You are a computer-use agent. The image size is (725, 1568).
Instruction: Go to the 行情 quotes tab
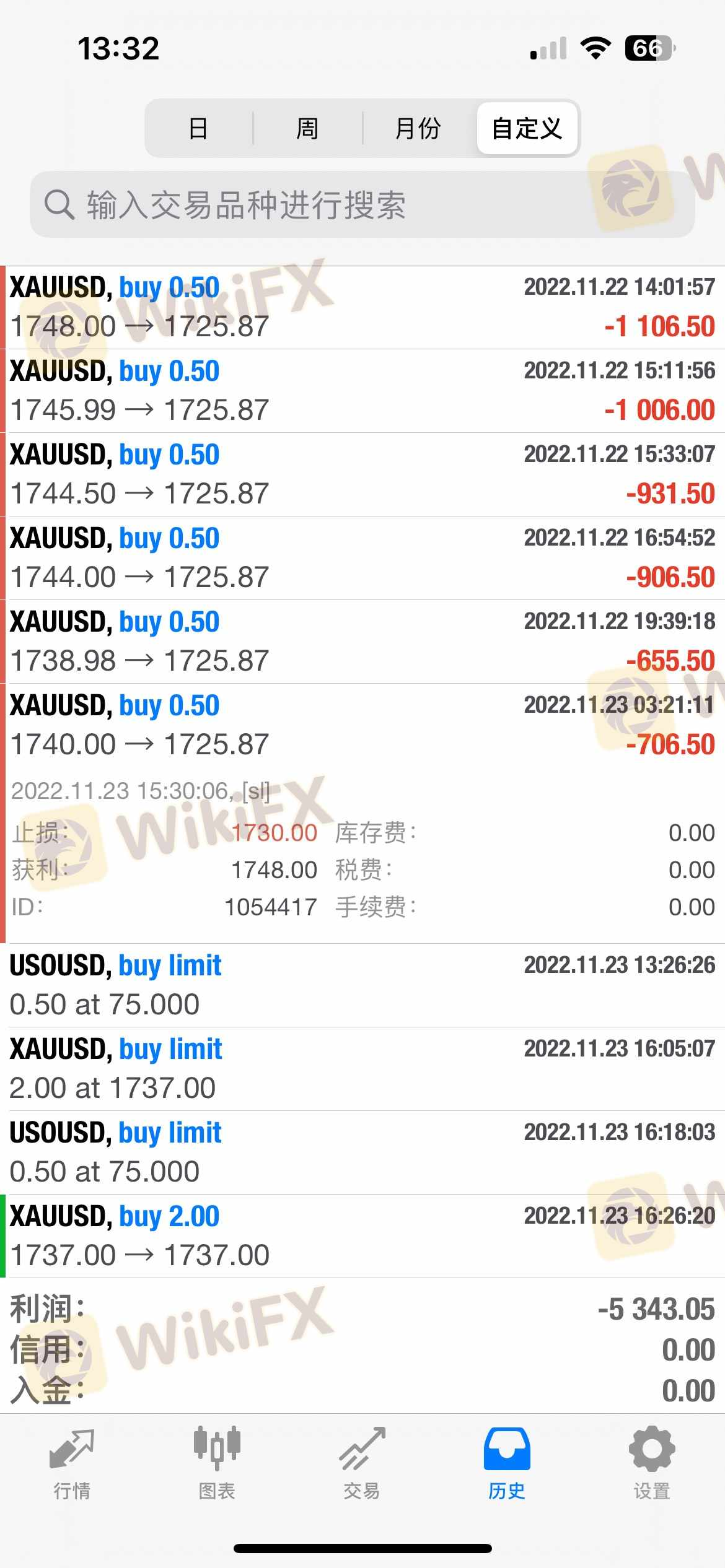tap(72, 1465)
